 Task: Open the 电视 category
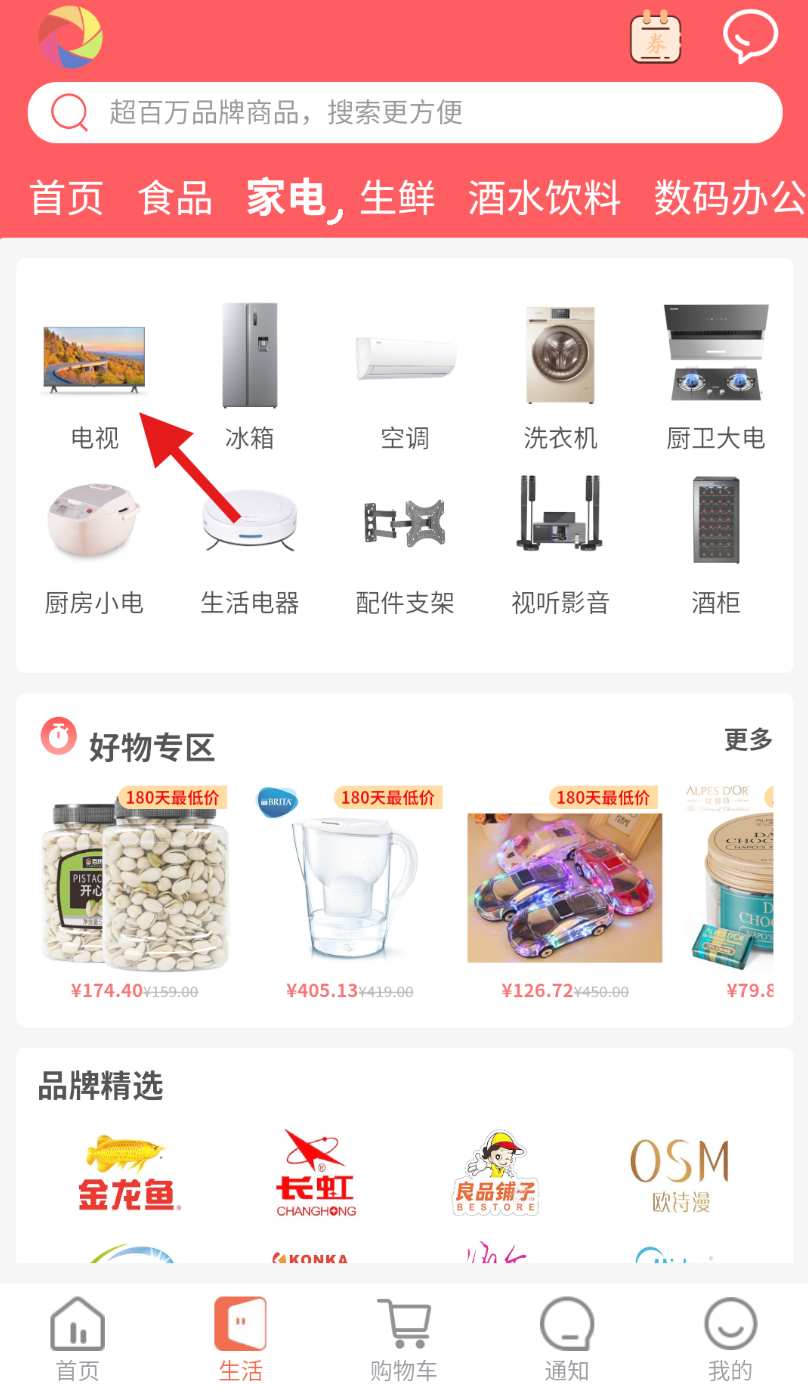pyautogui.click(x=94, y=377)
